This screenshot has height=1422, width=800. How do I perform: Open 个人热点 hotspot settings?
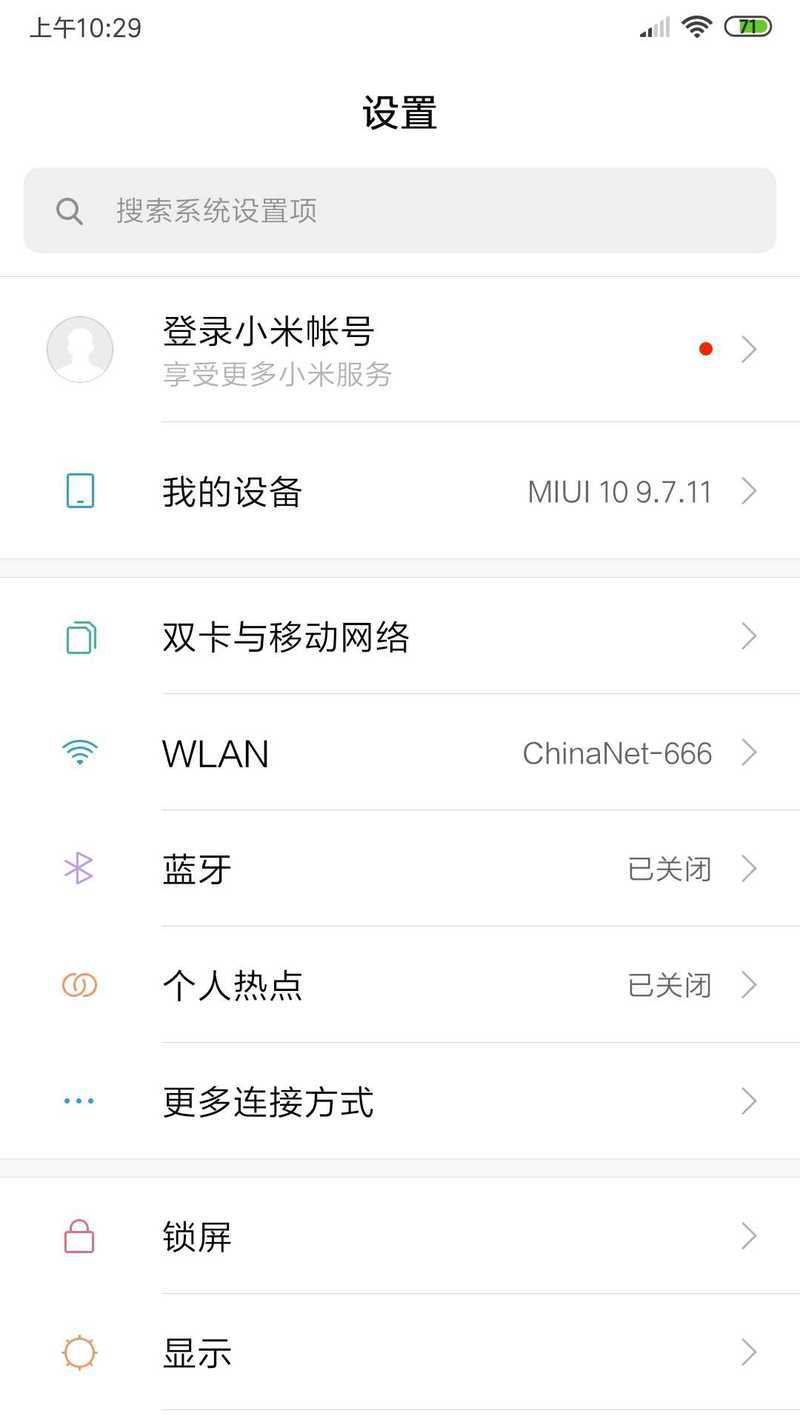pos(400,984)
